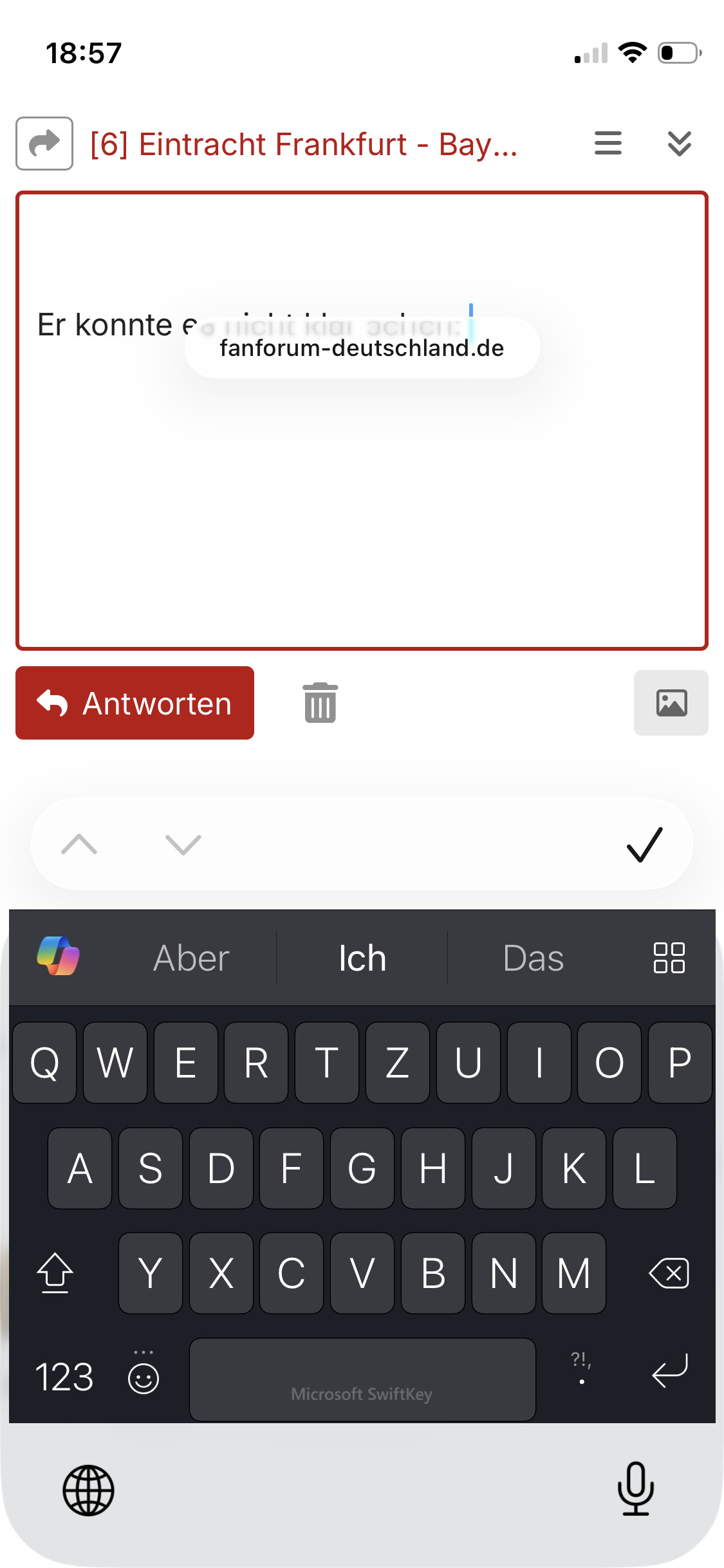This screenshot has width=724, height=1568.
Task: Tap the forward arrow icon beside the title
Action: click(44, 144)
